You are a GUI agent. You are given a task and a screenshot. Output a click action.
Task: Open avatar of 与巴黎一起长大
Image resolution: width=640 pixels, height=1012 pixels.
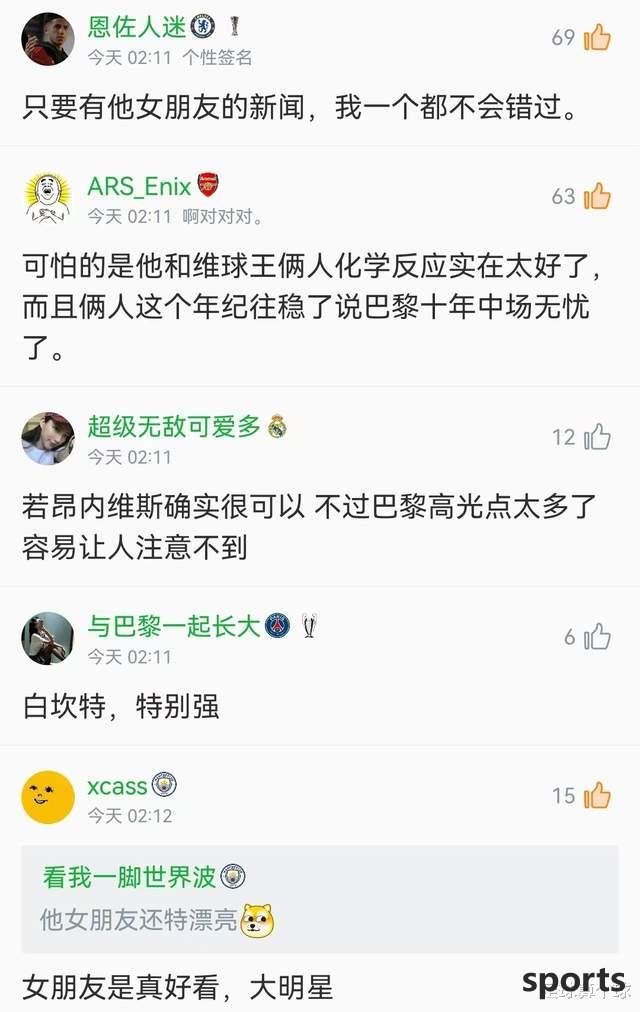47,638
